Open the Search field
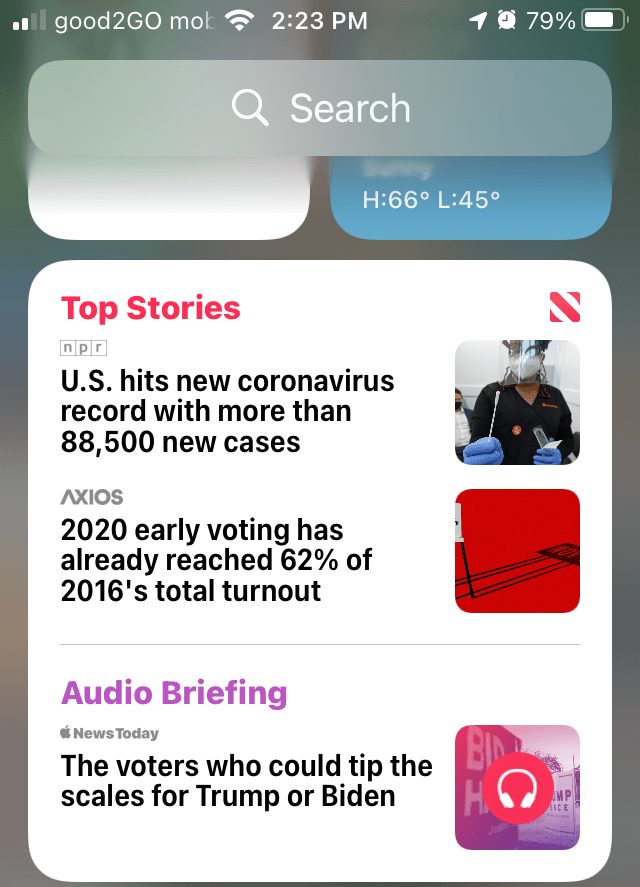640x887 pixels. (x=320, y=108)
